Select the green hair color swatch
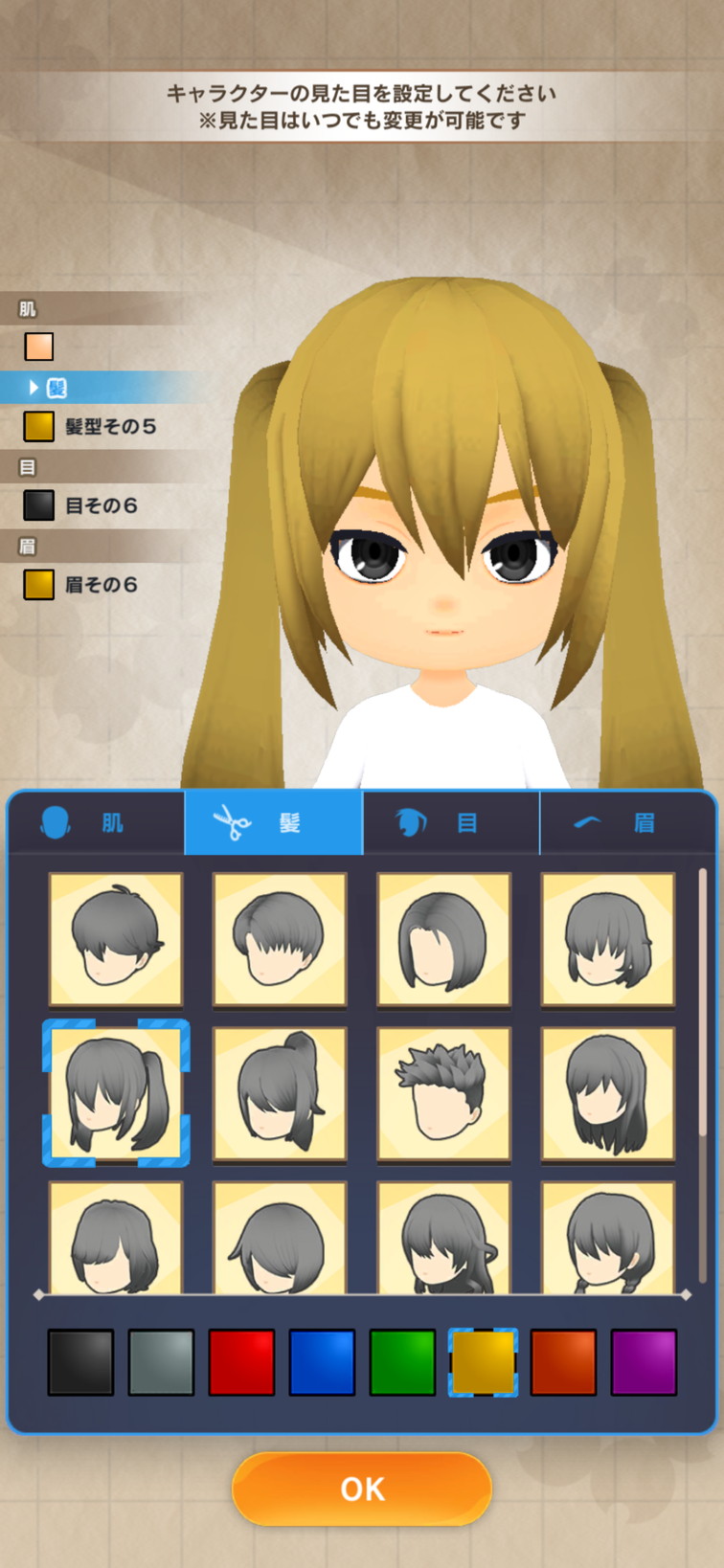Viewport: 724px width, 1568px height. 402,1361
